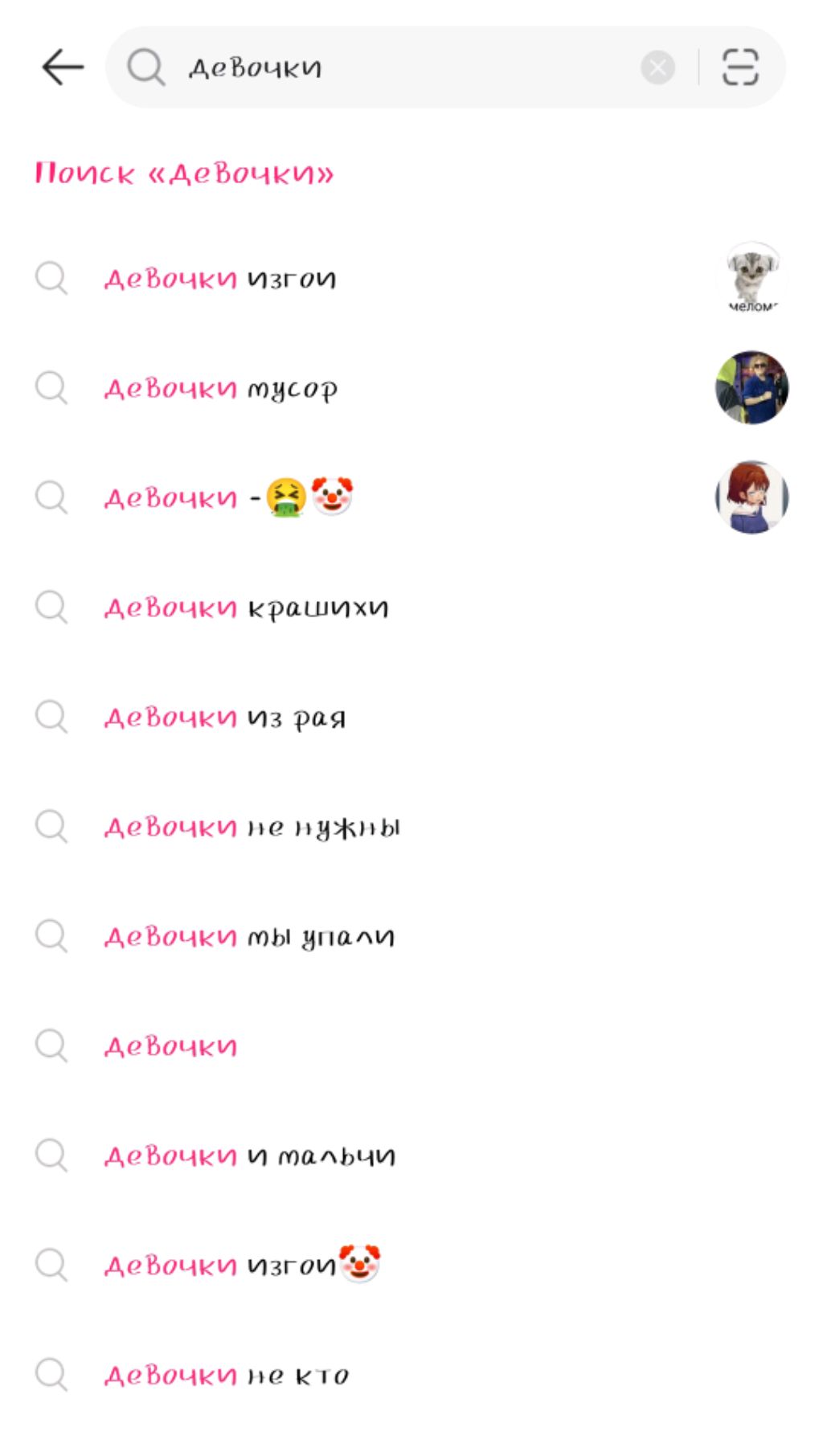Open suggestion «девочки не кто»
The height and width of the screenshot is (1456, 823).
click(x=227, y=1376)
